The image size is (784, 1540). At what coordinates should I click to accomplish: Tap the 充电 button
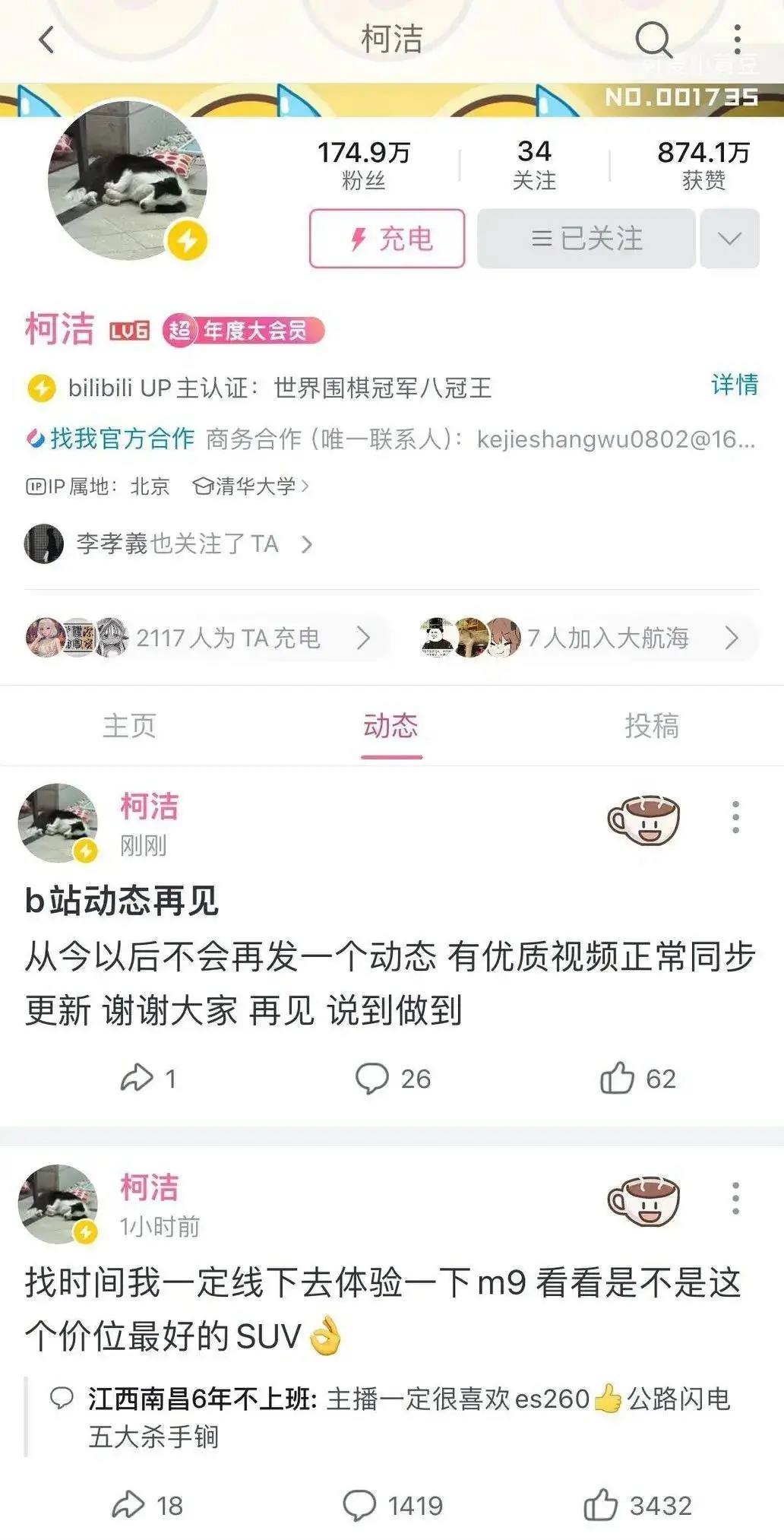387,239
